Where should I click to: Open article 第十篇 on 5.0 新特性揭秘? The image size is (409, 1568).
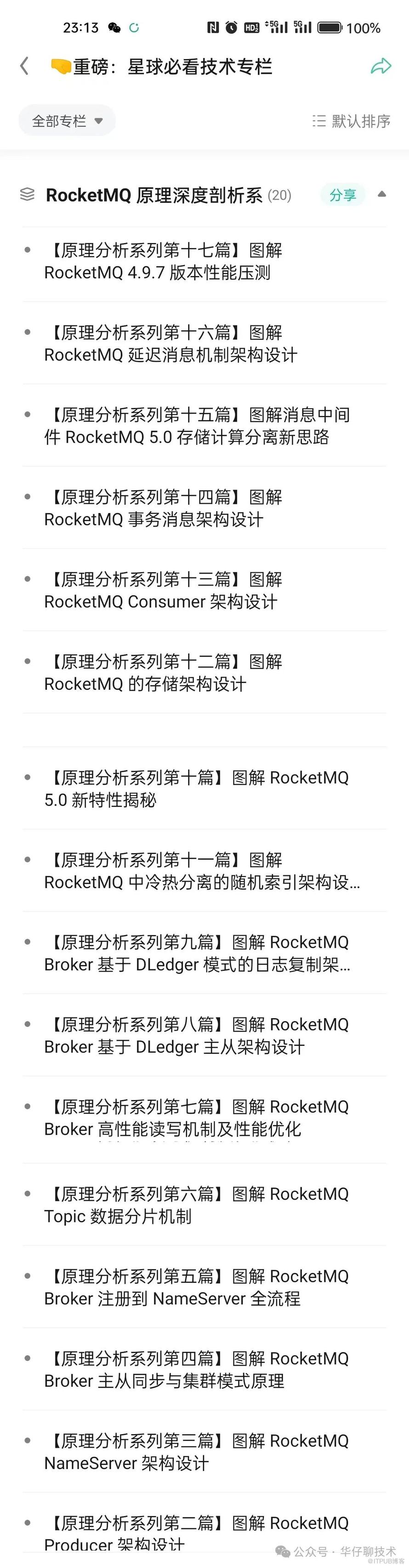pyautogui.click(x=194, y=788)
